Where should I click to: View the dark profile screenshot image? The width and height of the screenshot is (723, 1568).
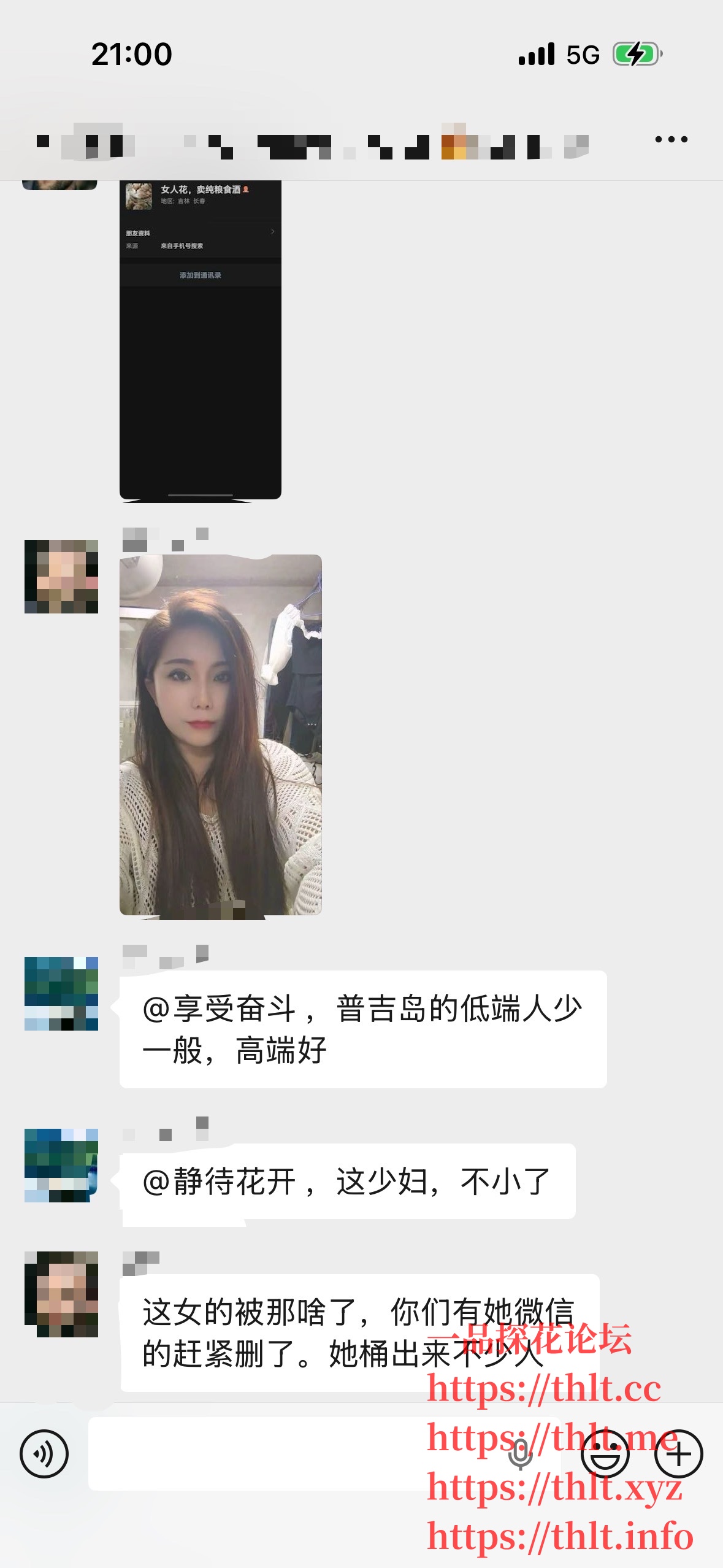click(200, 339)
